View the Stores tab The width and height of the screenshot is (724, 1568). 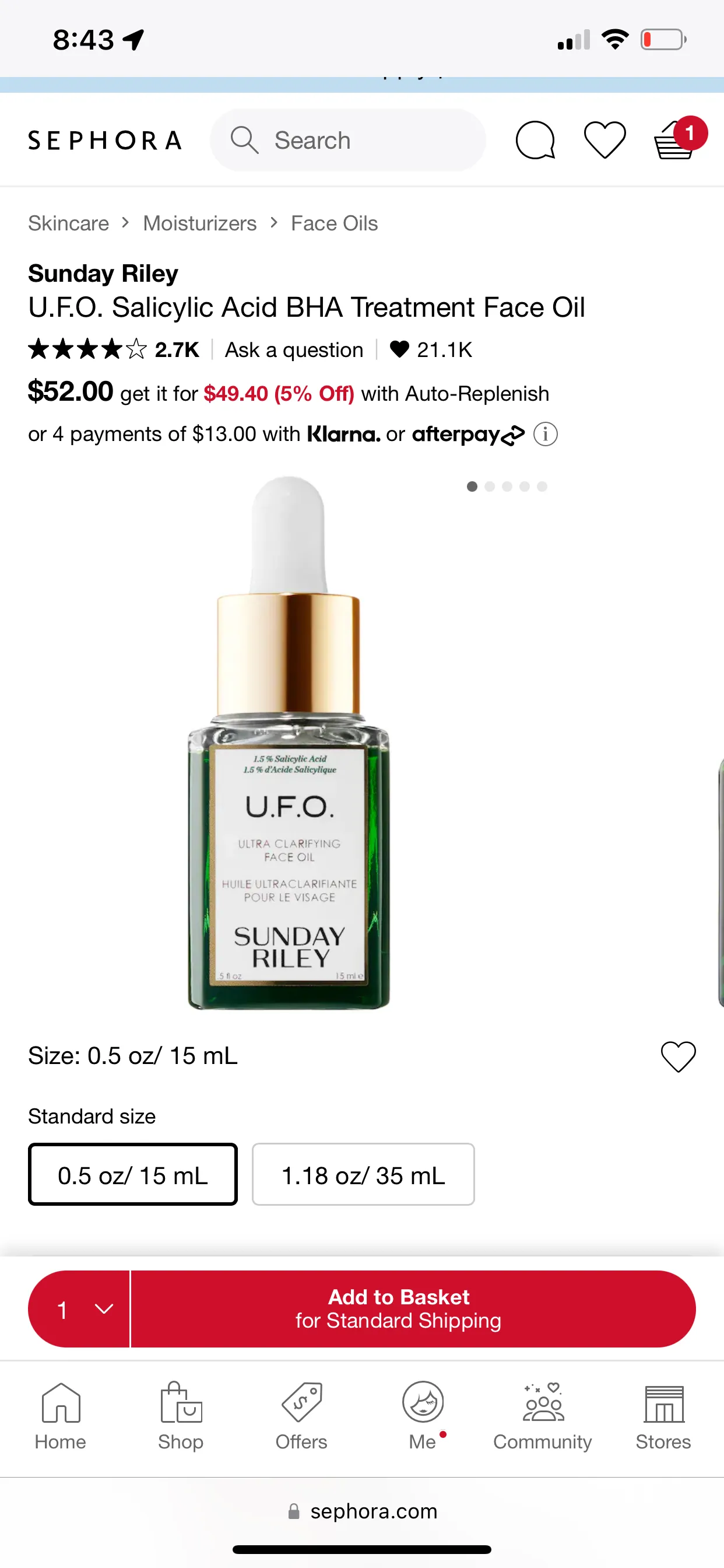(663, 1416)
